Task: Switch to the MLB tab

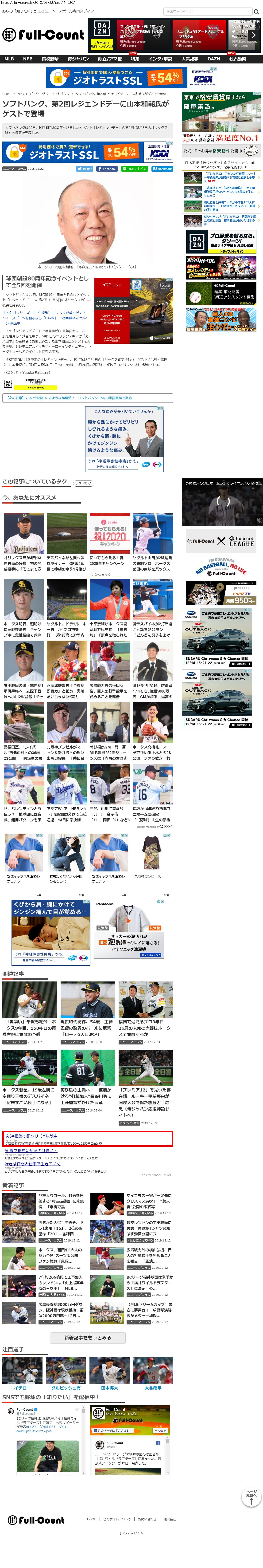Action: point(9,59)
